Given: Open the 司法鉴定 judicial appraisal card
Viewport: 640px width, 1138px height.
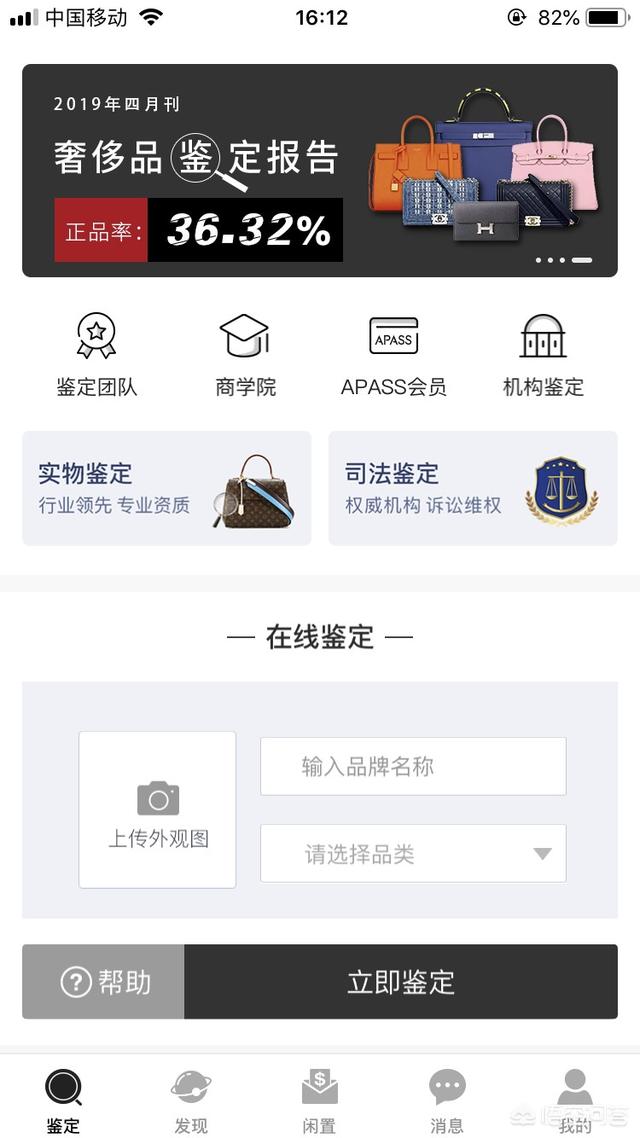Looking at the screenshot, I should click(472, 488).
